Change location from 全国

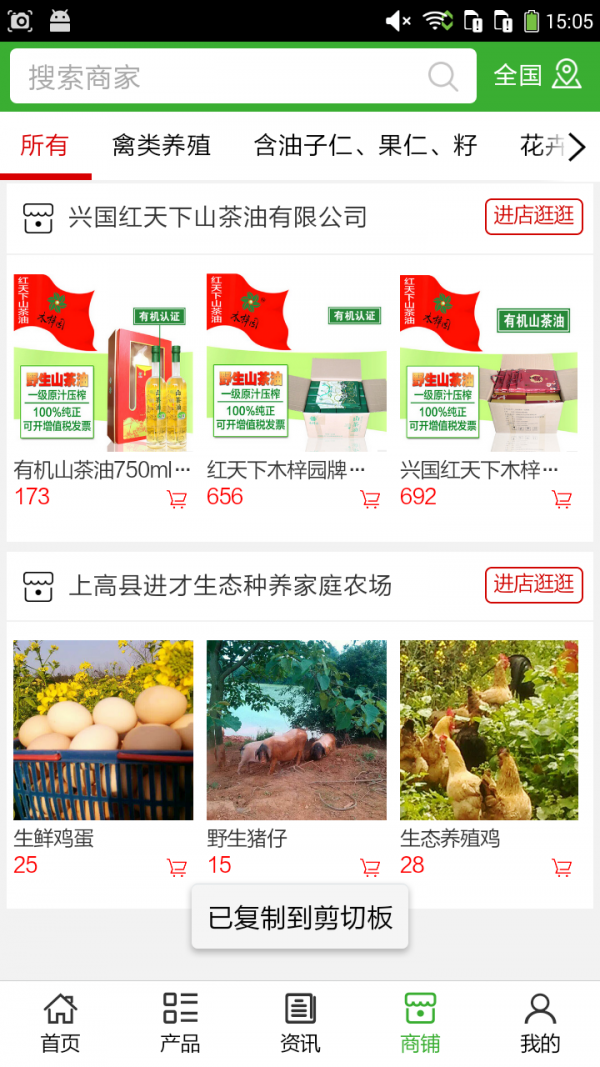(537, 75)
